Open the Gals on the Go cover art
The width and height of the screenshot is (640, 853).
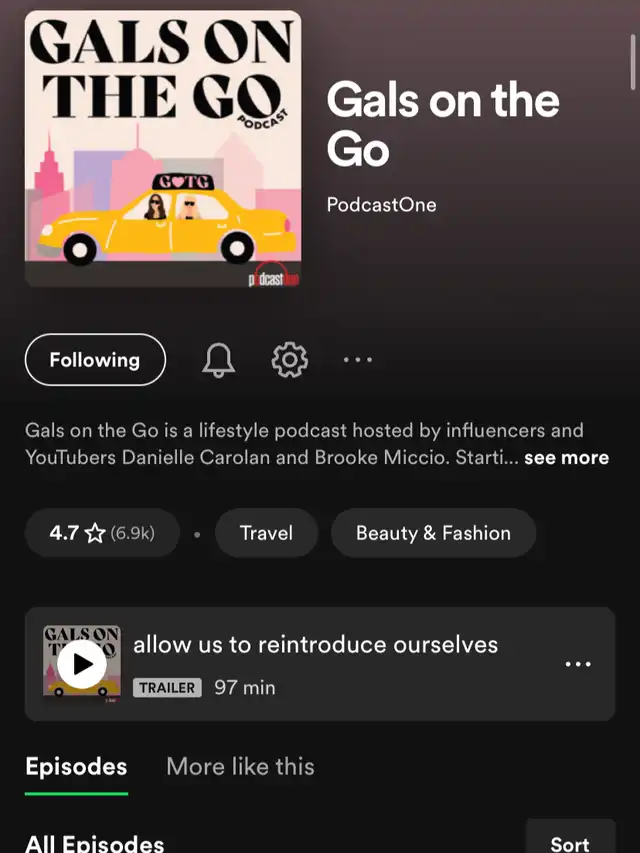(x=163, y=149)
